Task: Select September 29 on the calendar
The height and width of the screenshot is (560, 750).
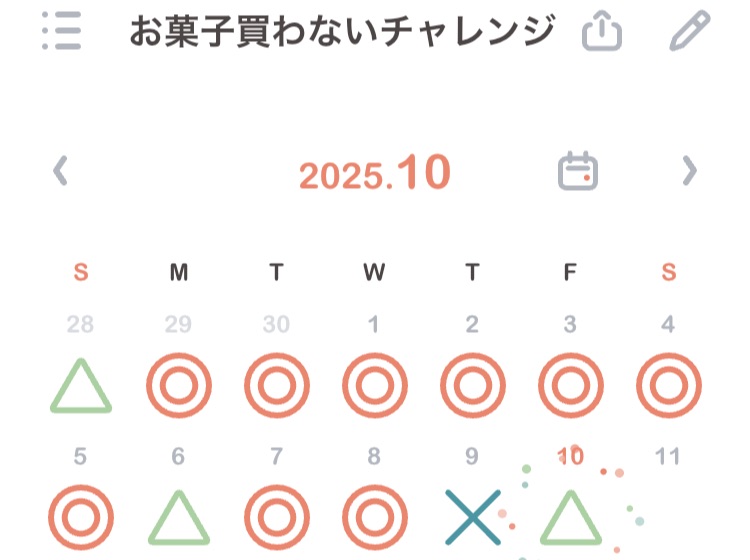Action: (178, 382)
